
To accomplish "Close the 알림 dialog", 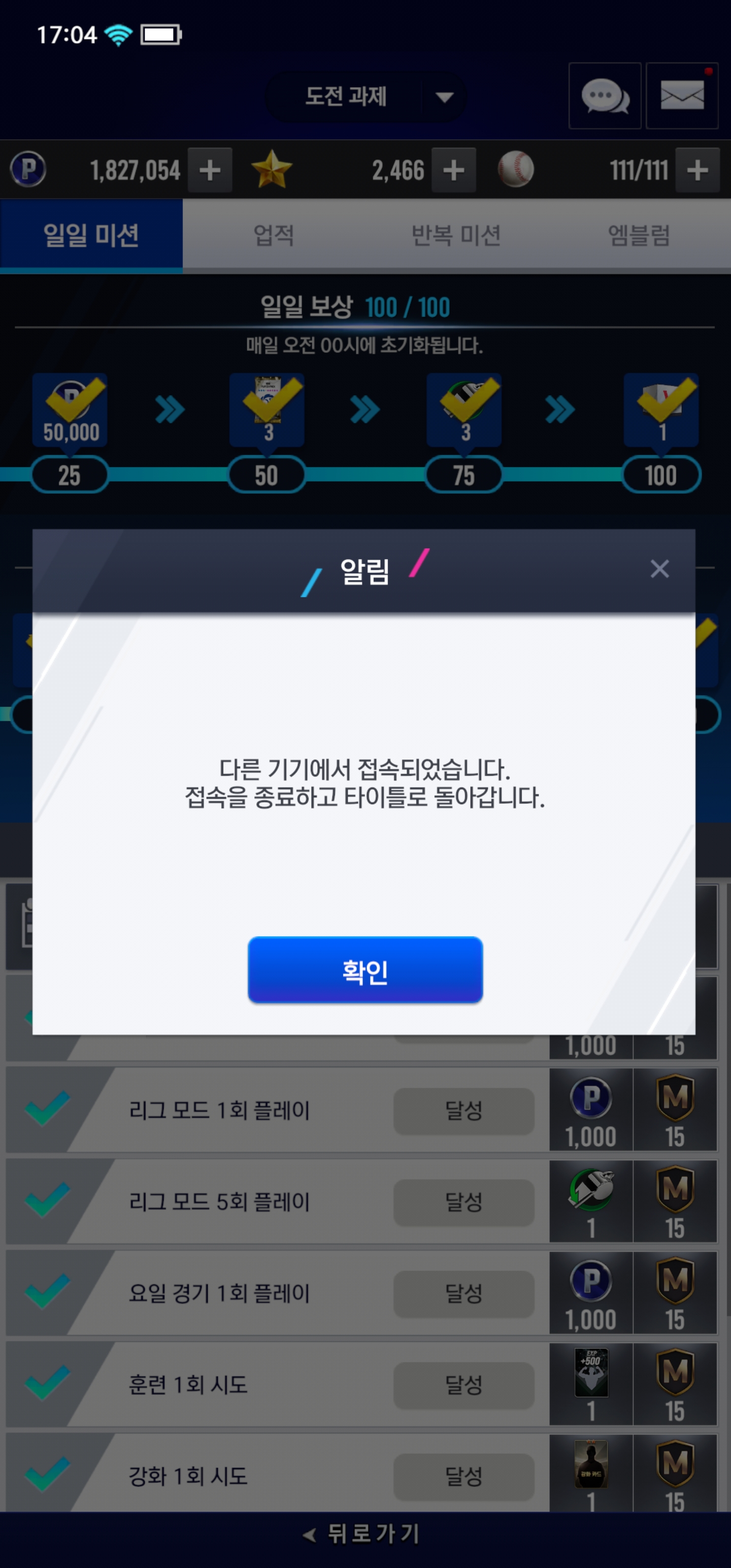I will pos(659,569).
